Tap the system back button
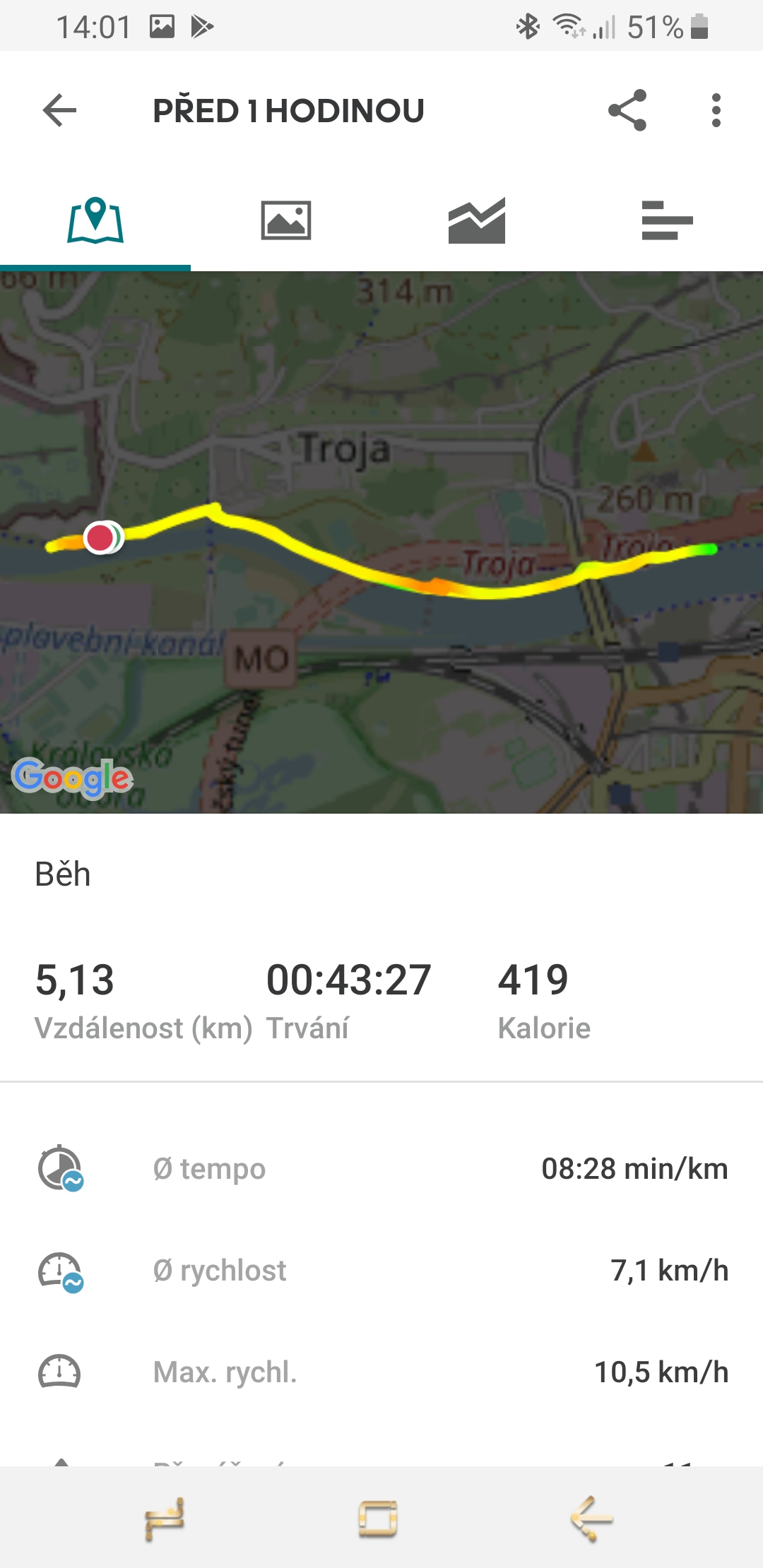The image size is (763, 1568). (x=592, y=1519)
